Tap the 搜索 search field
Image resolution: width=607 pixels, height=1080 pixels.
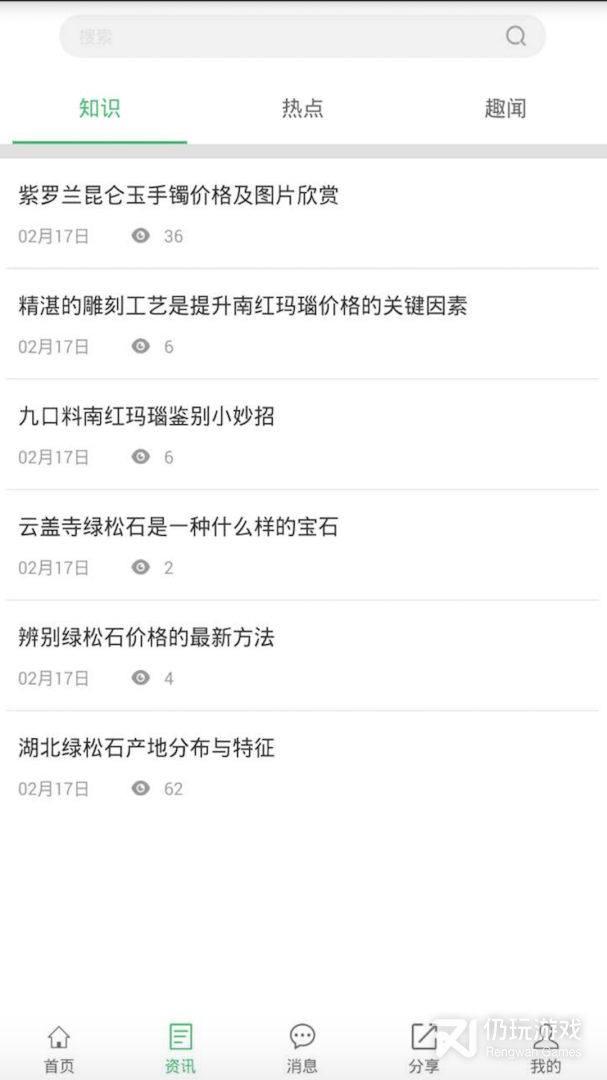(x=280, y=37)
